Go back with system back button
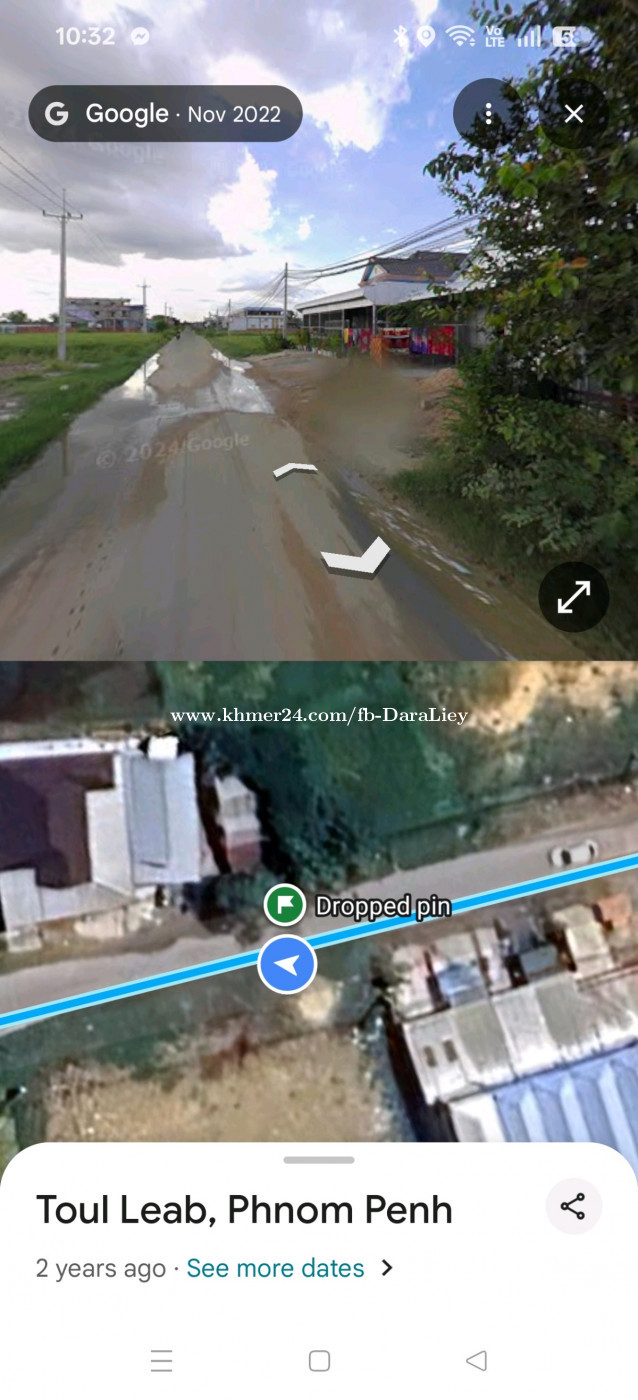The height and width of the screenshot is (1400, 638). coord(477,1361)
